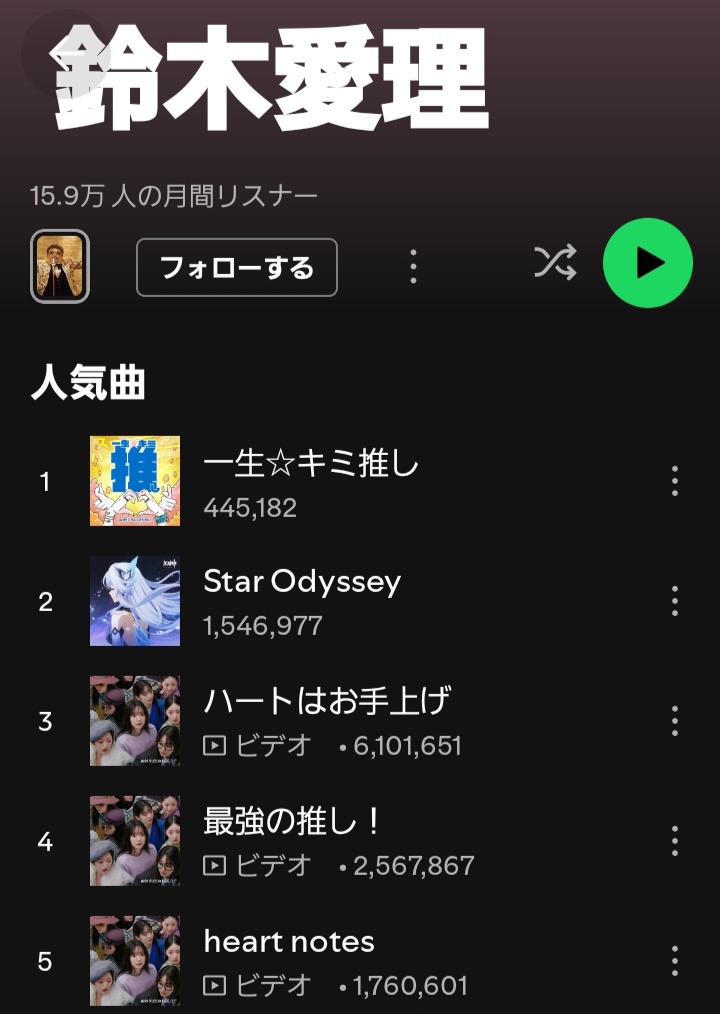Viewport: 720px width, 1014px height.
Task: Play the track heart notes
Action: coord(289,961)
